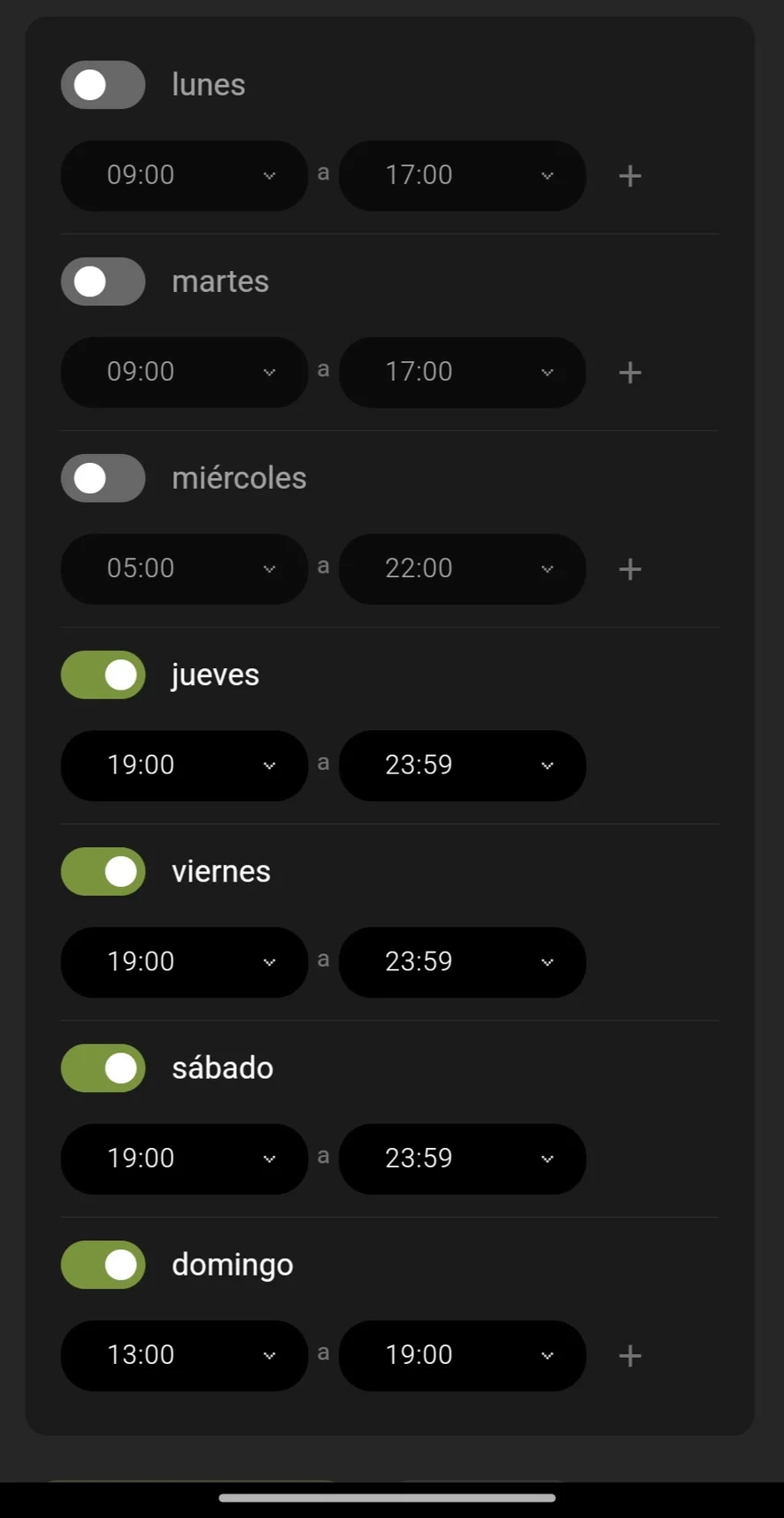Add a time slot for martes

pyautogui.click(x=630, y=373)
